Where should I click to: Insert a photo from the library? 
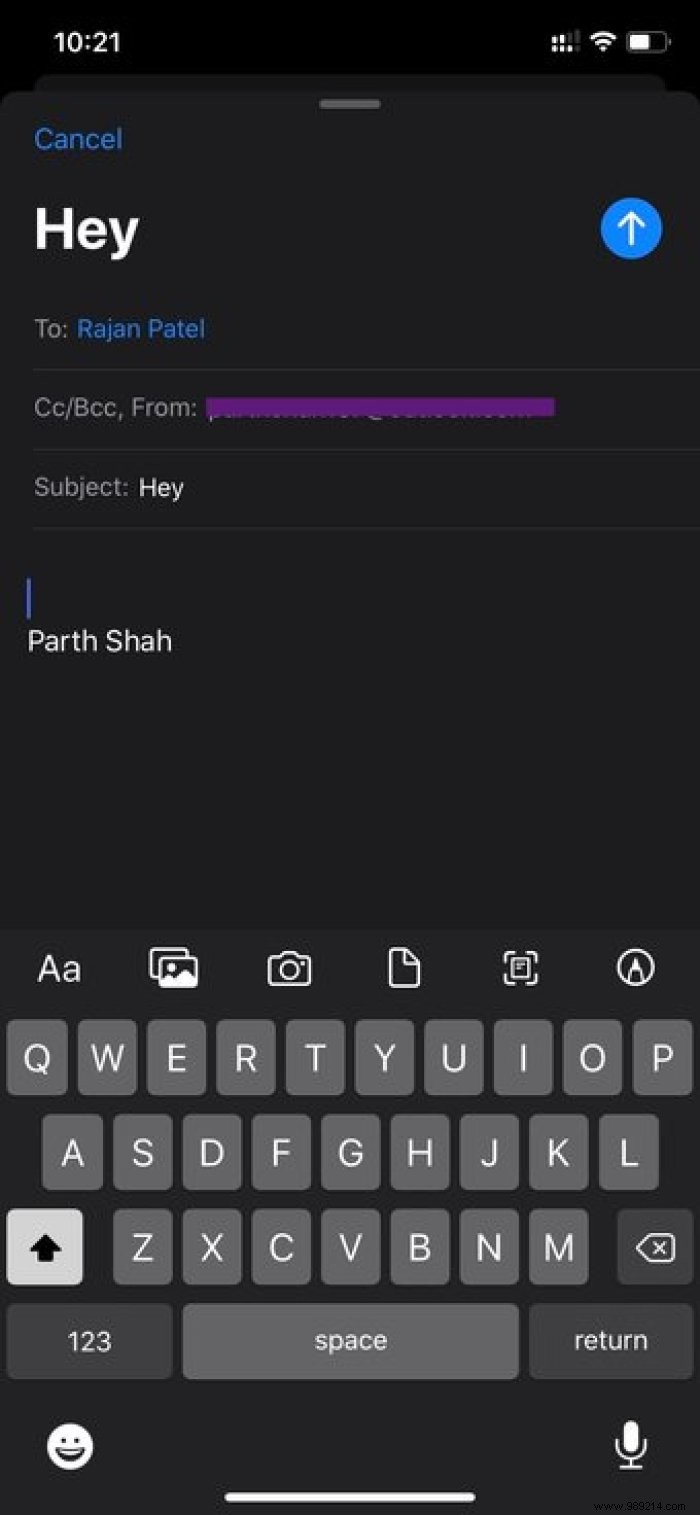point(174,968)
